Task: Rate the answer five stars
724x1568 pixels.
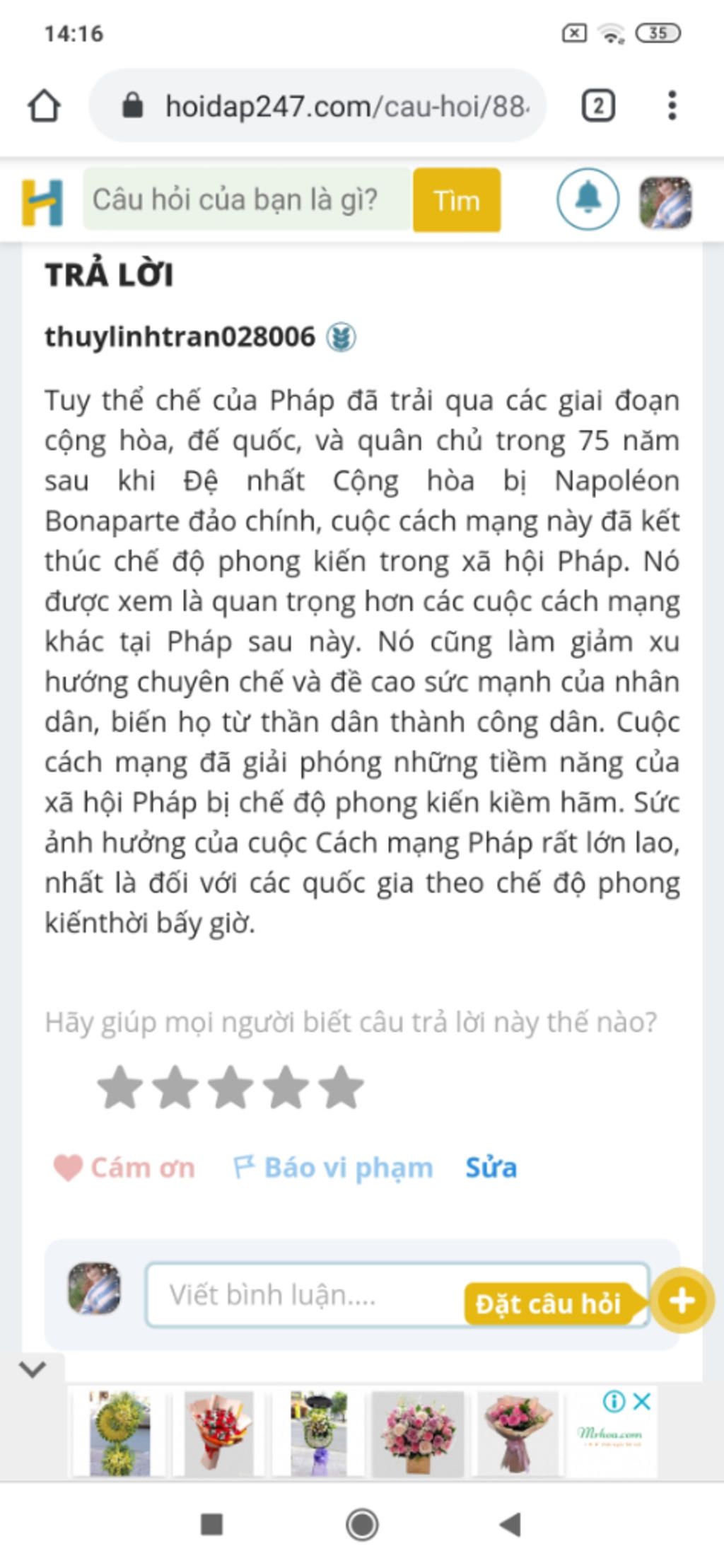Action: [x=341, y=1088]
